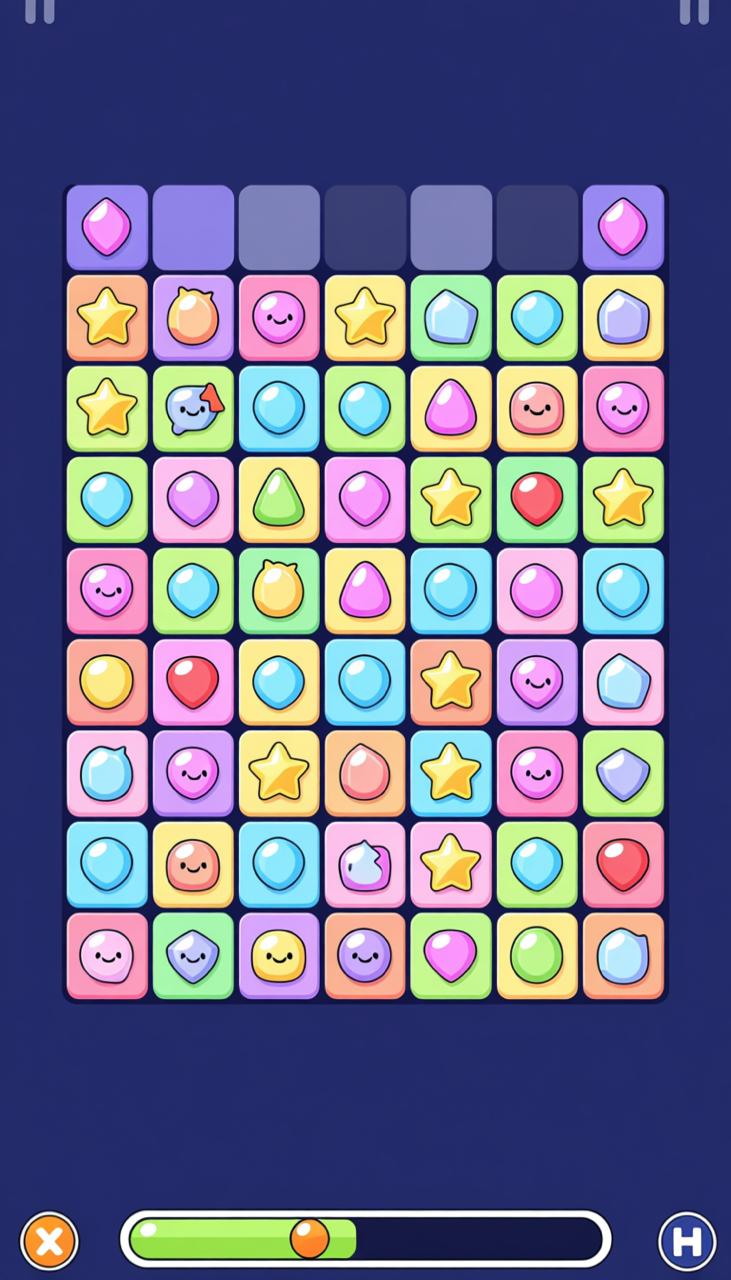731x1280 pixels.
Task: Select the smiling yellow face tile in bottom row
Action: [x=279, y=954]
